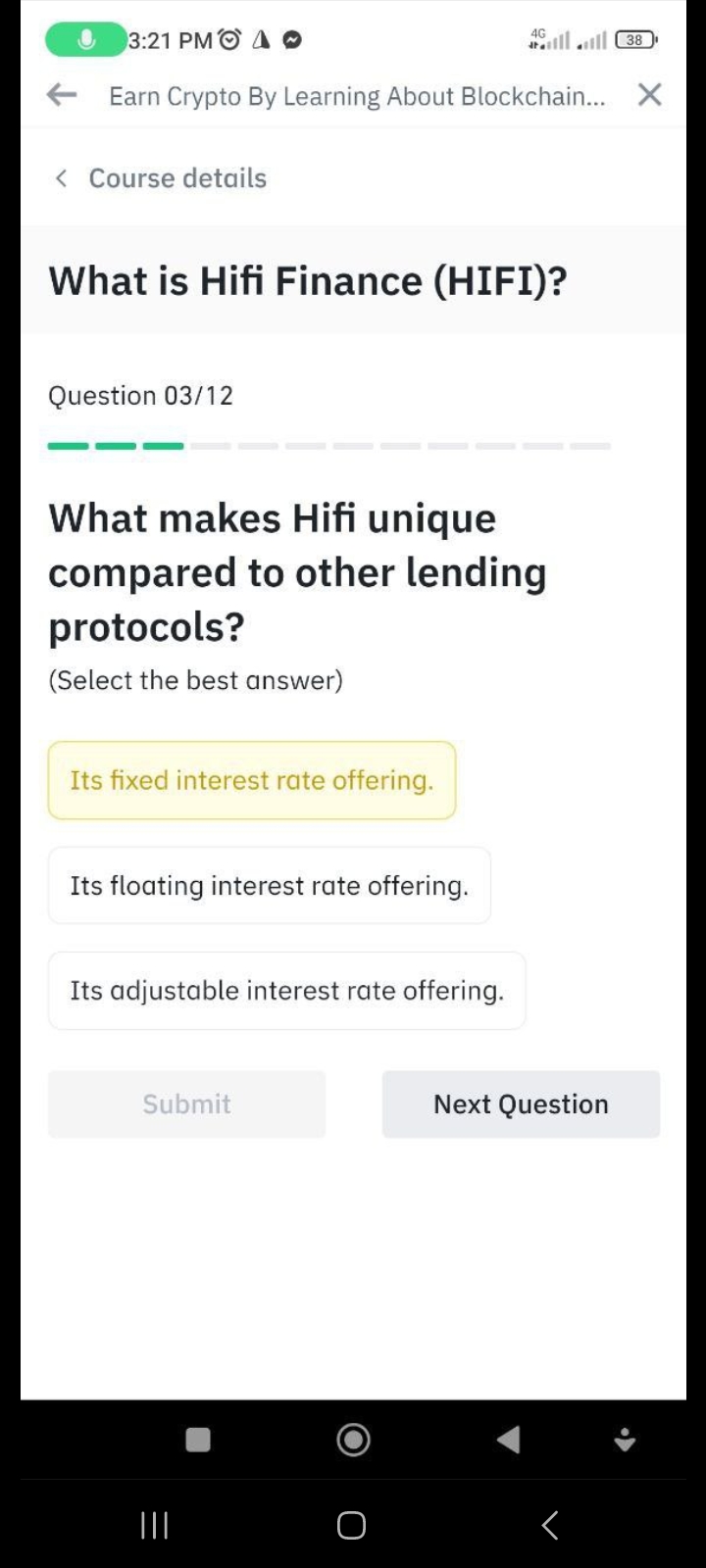Select the fixed interest rate answer
This screenshot has width=706, height=1568.
pyautogui.click(x=252, y=780)
